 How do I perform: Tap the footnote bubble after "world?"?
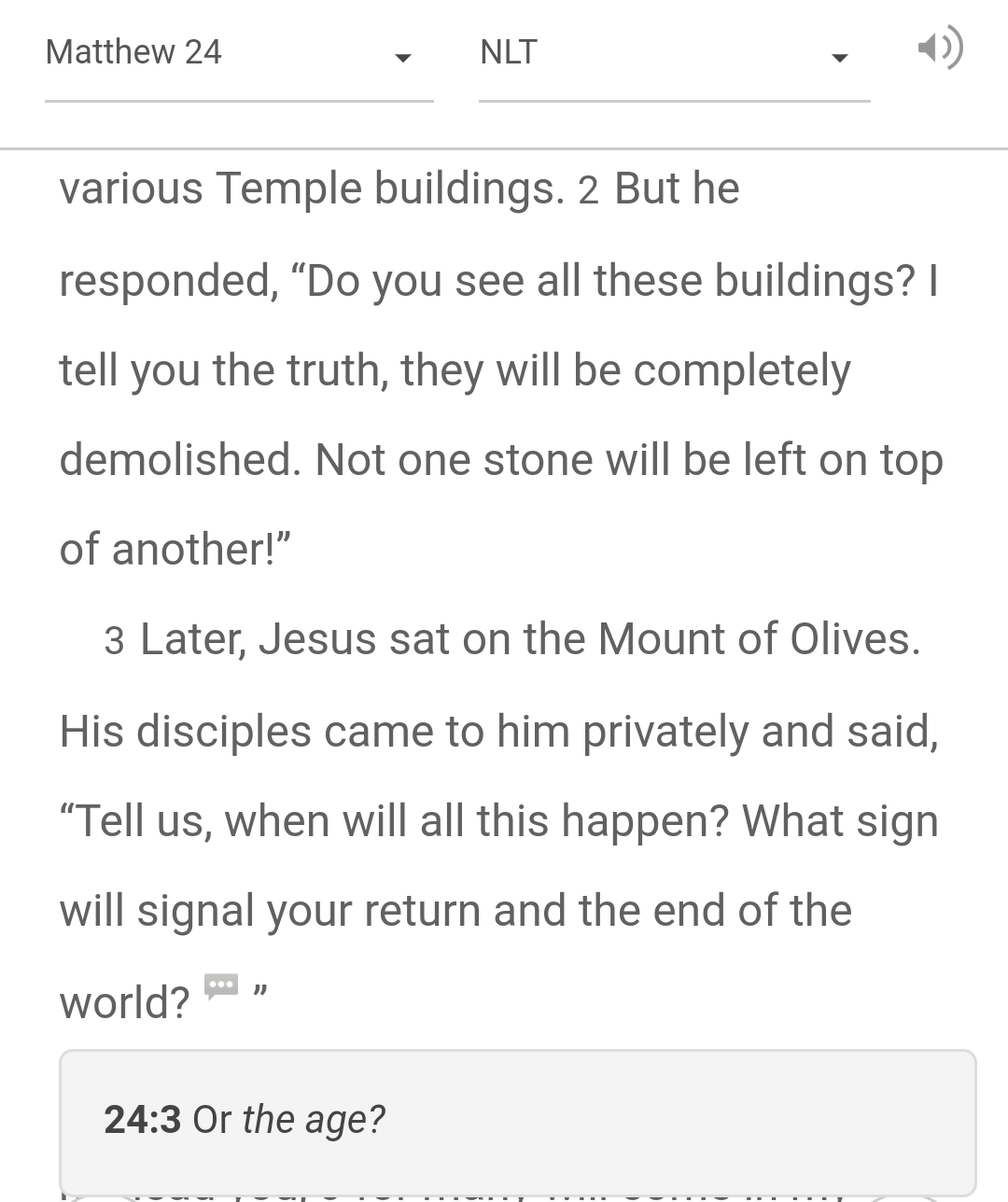(221, 985)
